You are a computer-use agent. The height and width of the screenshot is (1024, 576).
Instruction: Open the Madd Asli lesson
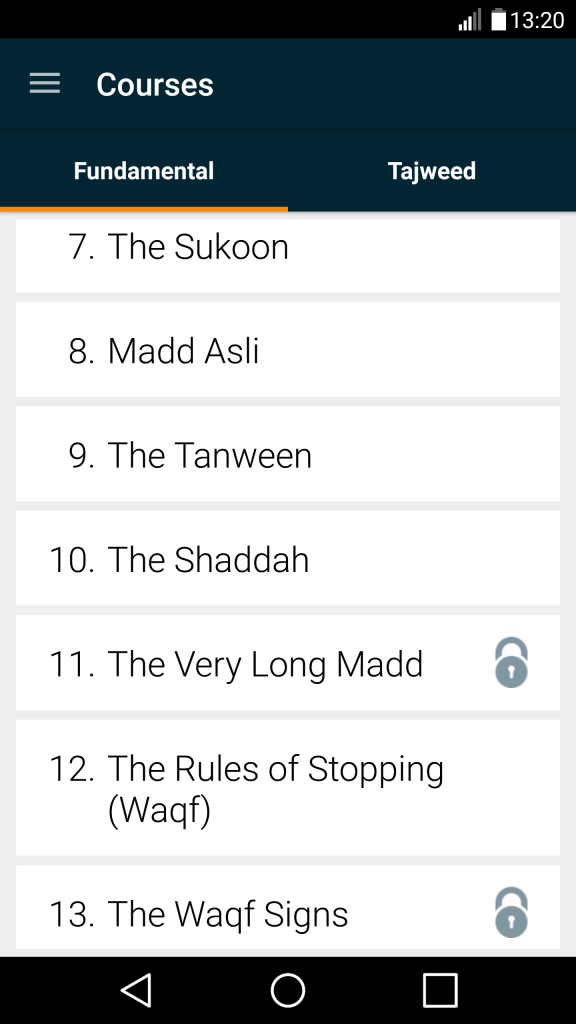pyautogui.click(x=288, y=349)
